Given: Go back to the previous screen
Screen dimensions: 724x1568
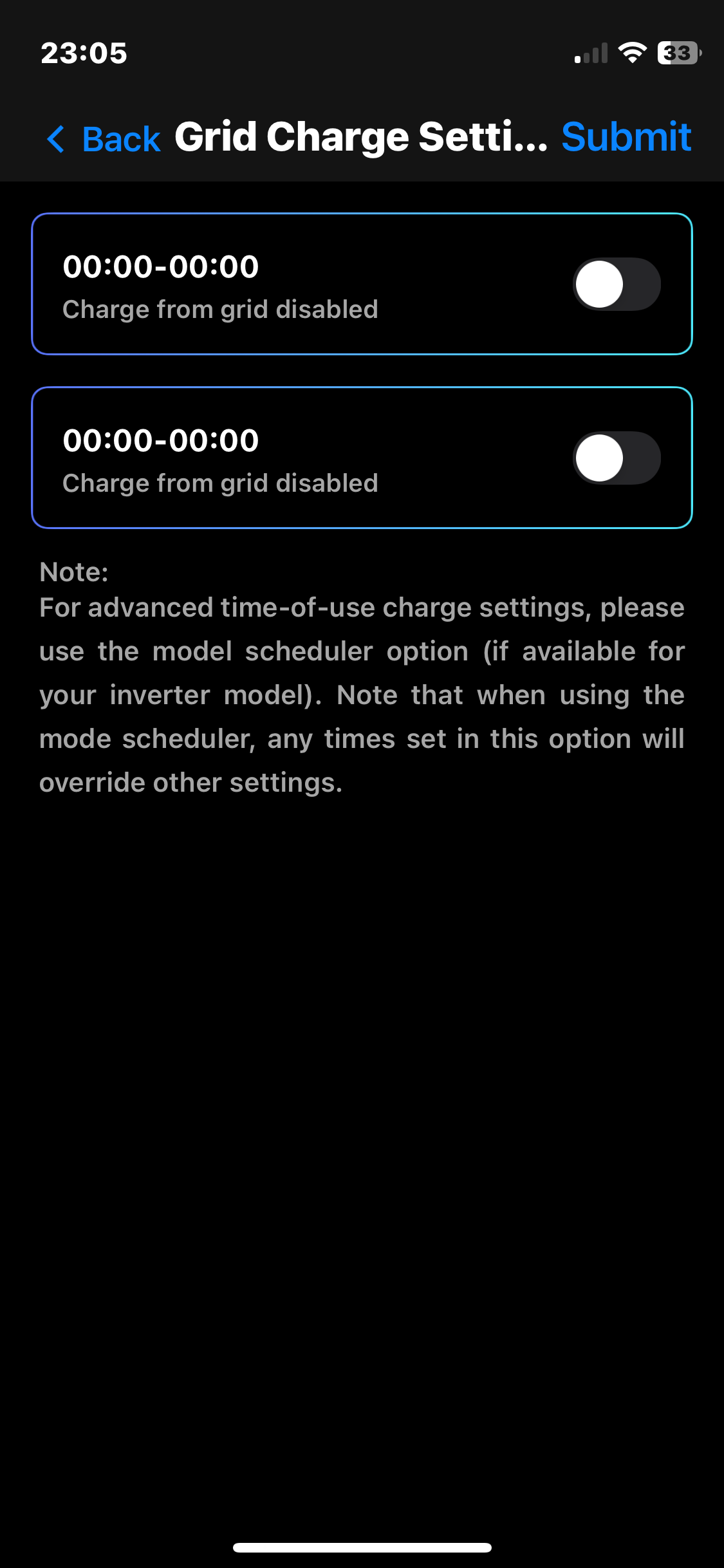Looking at the screenshot, I should pos(104,138).
